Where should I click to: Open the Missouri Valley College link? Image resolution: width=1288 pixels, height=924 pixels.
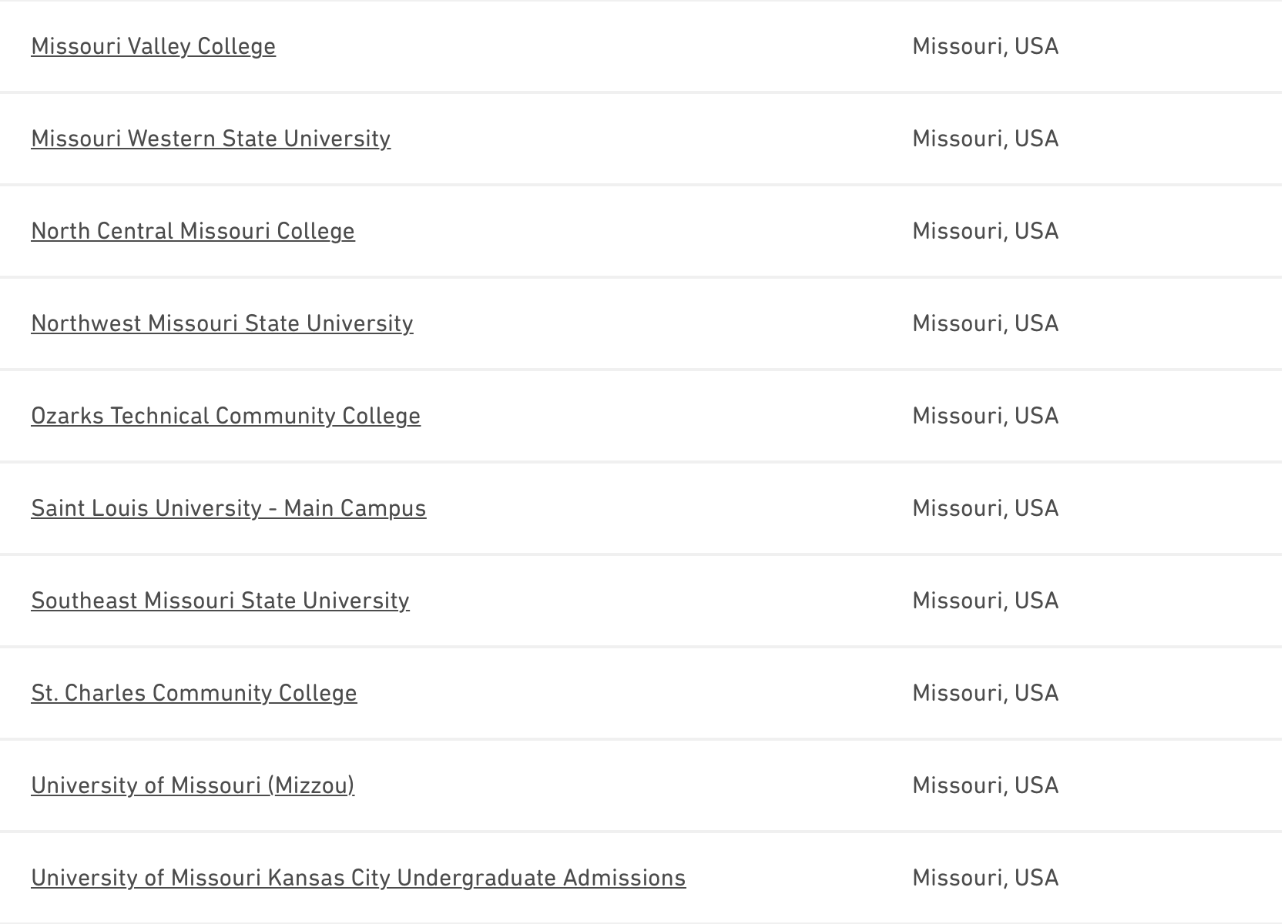tap(153, 46)
